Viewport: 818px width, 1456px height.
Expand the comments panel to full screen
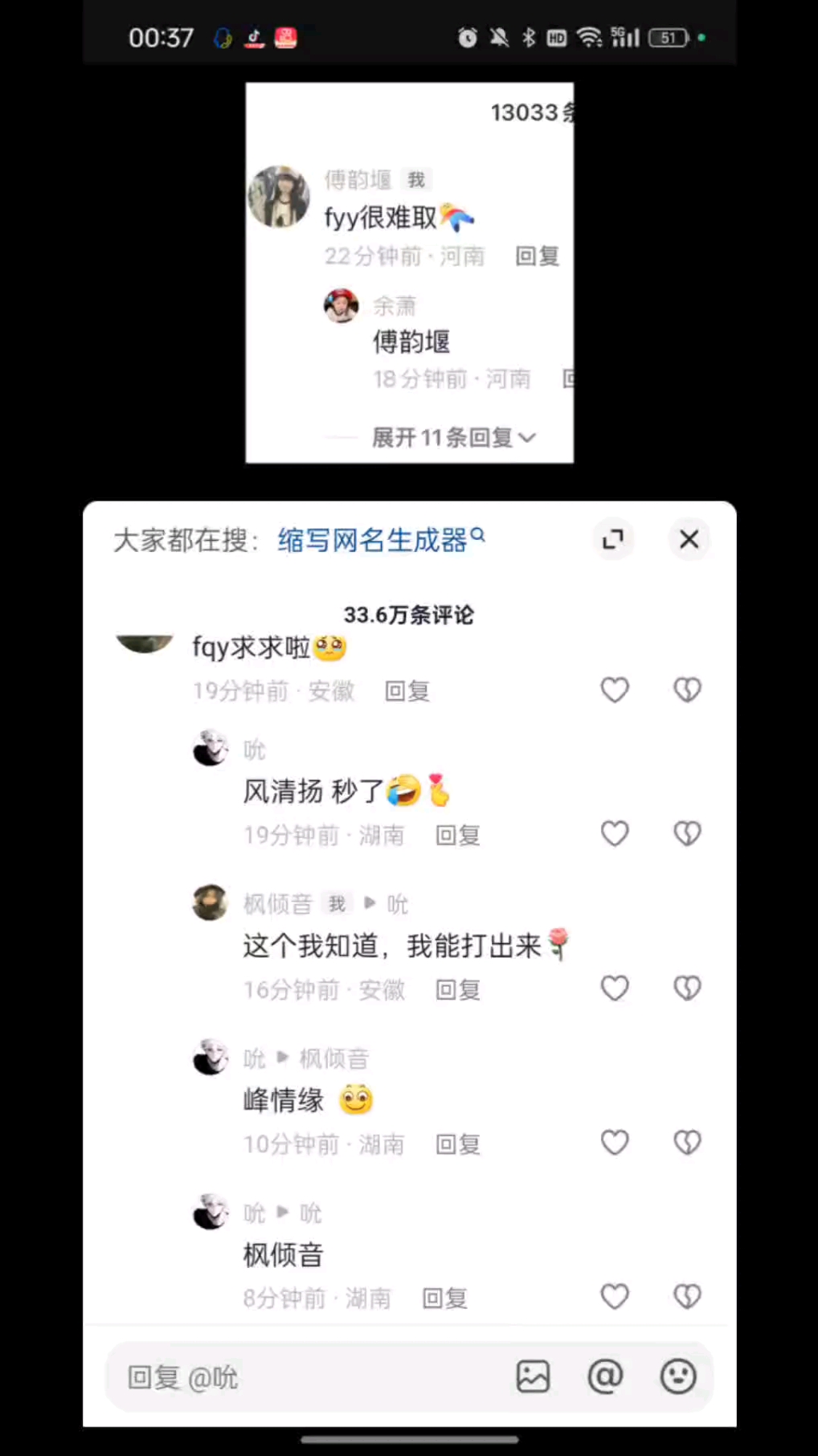tap(613, 539)
